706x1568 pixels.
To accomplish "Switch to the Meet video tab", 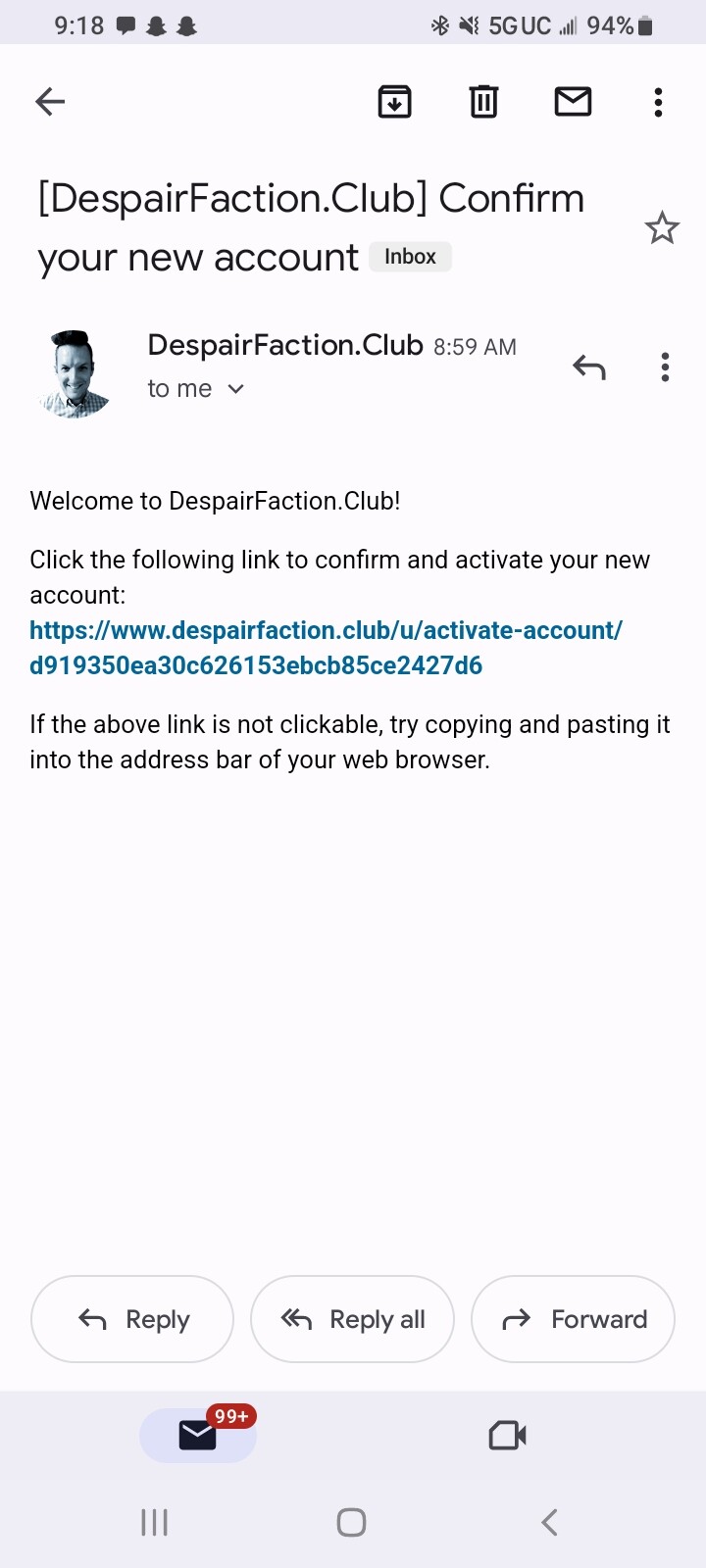I will (508, 1436).
